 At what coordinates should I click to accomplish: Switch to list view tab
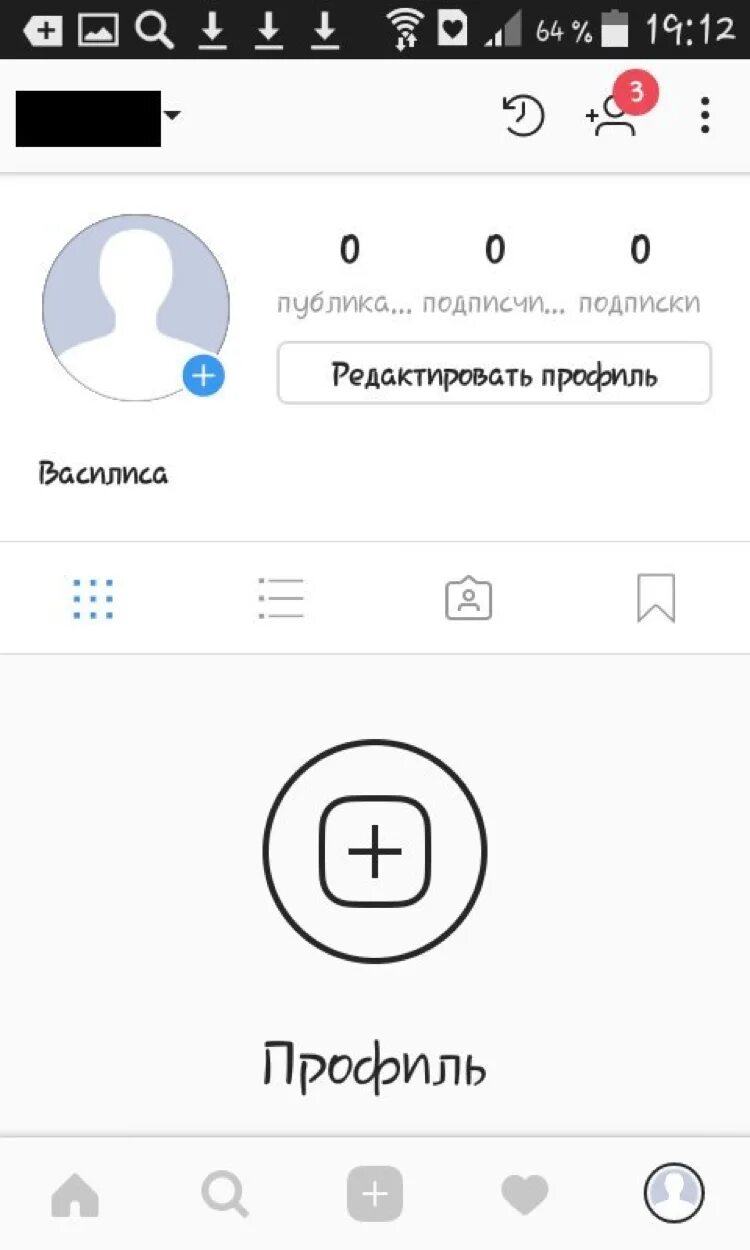[280, 599]
